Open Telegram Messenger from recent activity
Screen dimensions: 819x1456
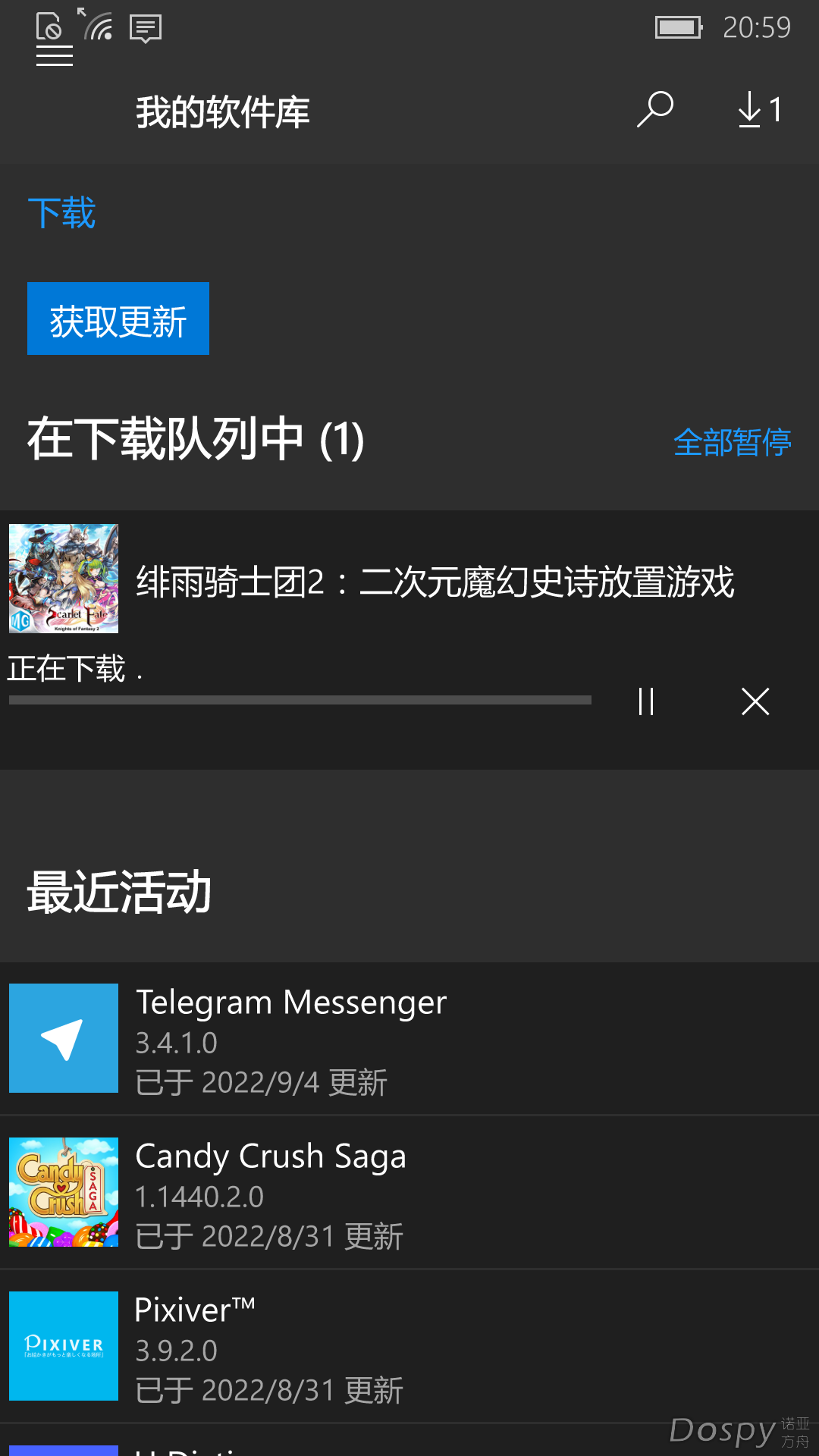click(x=409, y=1039)
